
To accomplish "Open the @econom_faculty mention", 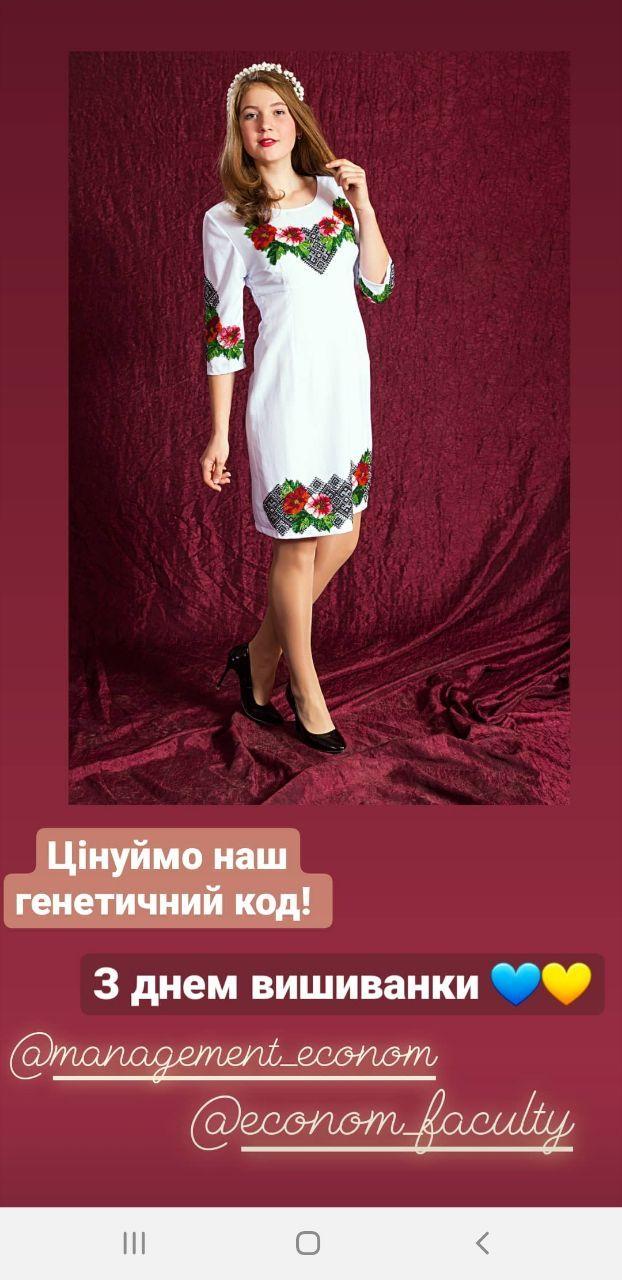I will 383,1125.
